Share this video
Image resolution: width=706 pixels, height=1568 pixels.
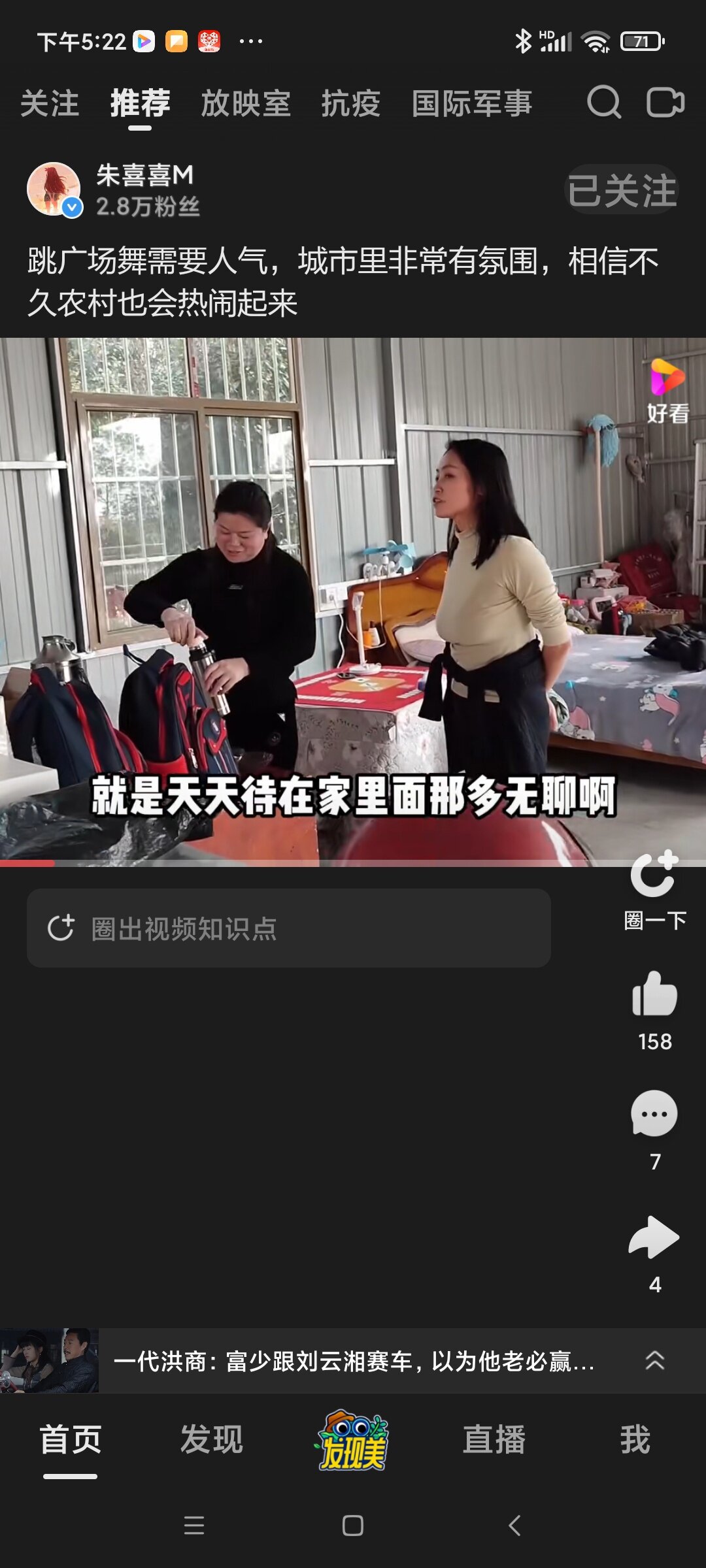pyautogui.click(x=654, y=1237)
